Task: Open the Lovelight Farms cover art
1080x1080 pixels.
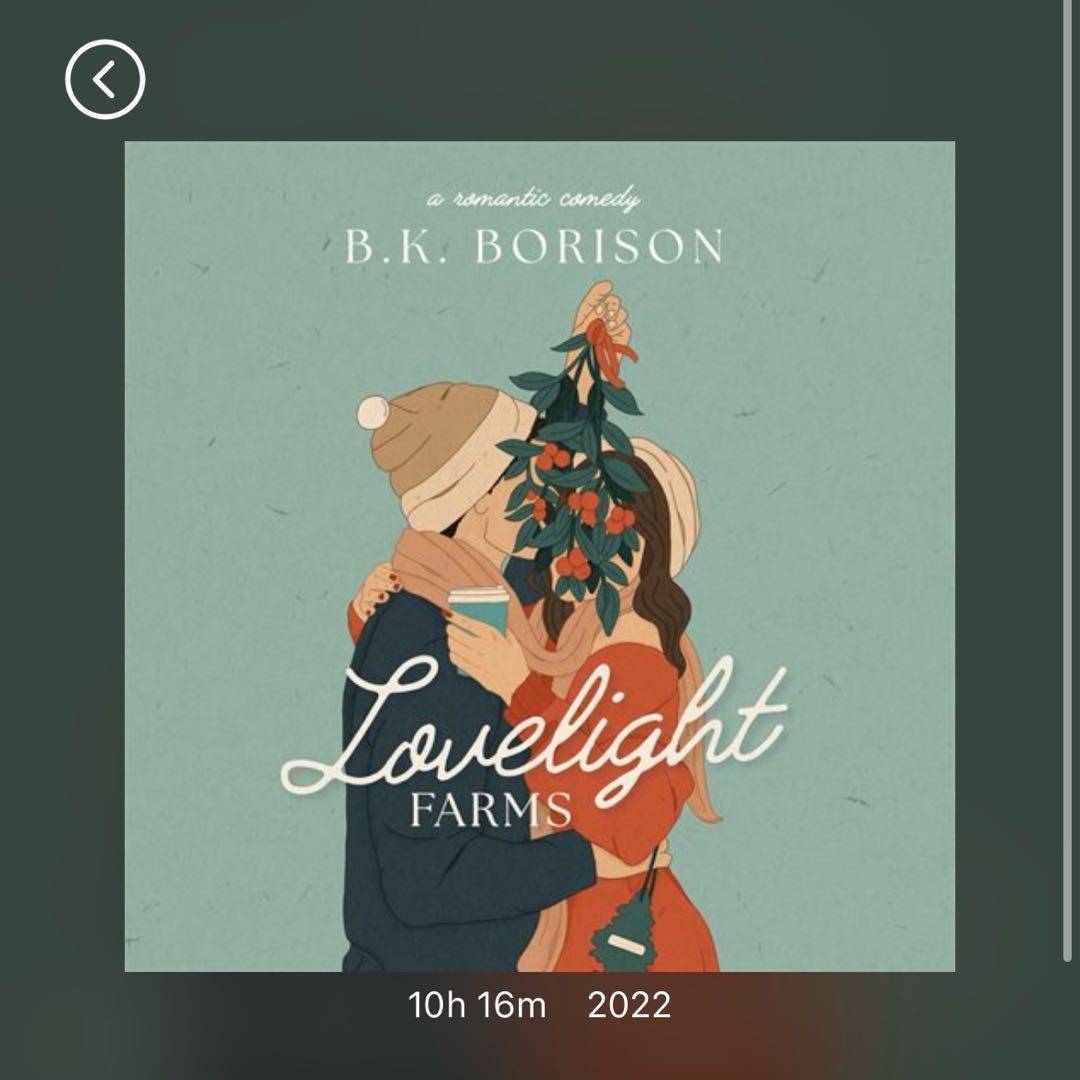Action: (x=539, y=556)
